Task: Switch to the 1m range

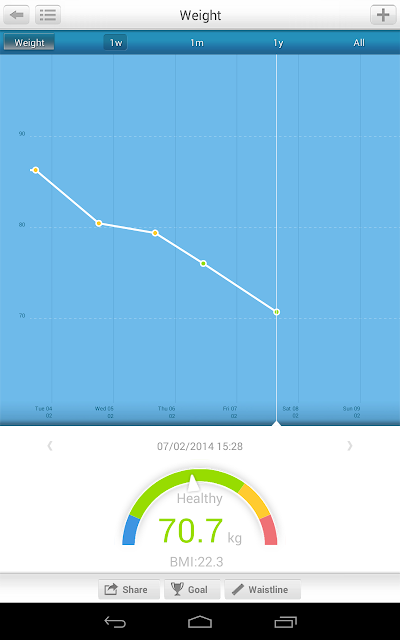Action: (x=197, y=42)
